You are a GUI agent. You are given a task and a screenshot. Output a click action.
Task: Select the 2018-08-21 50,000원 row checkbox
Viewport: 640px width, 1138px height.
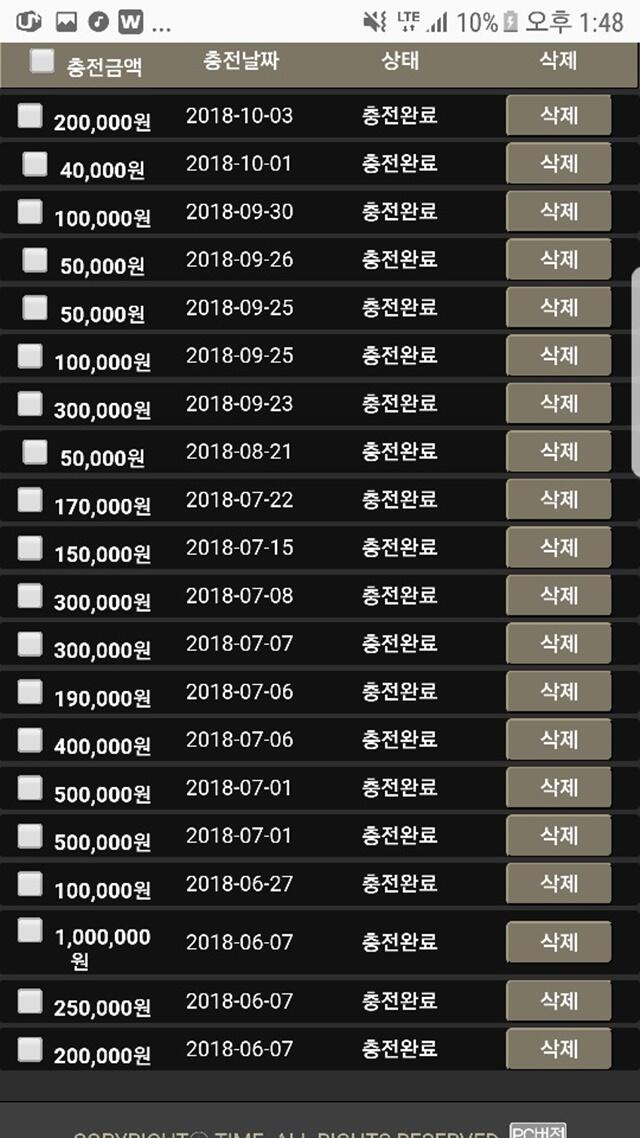35,451
